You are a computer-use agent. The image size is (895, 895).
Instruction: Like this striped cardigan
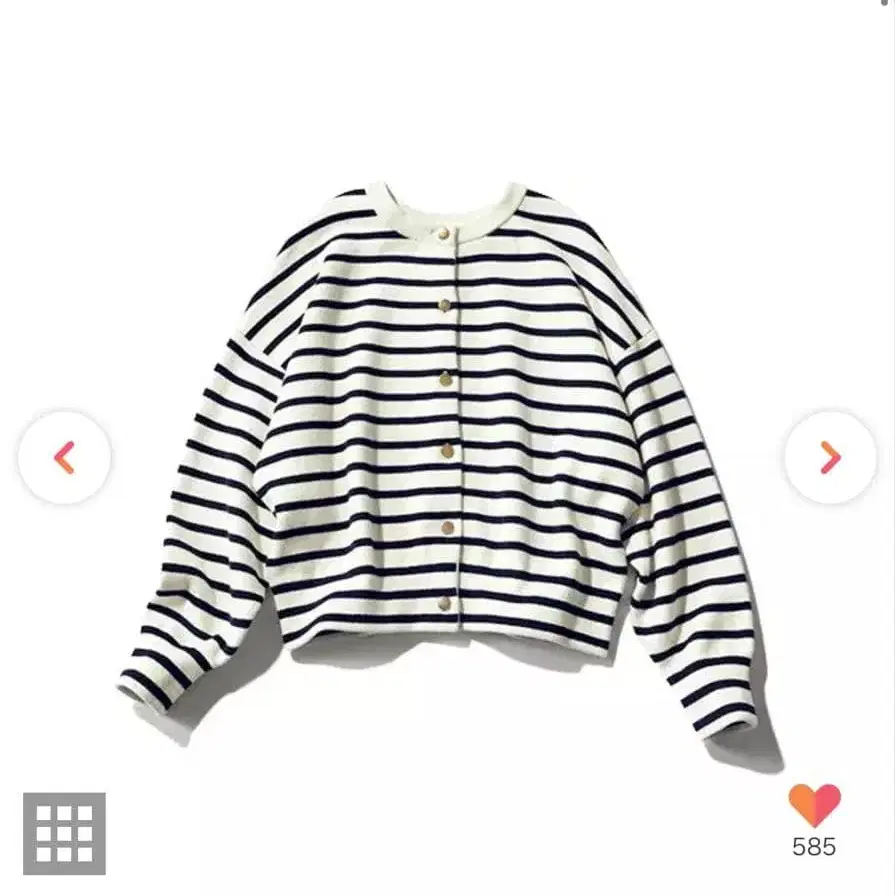815,805
